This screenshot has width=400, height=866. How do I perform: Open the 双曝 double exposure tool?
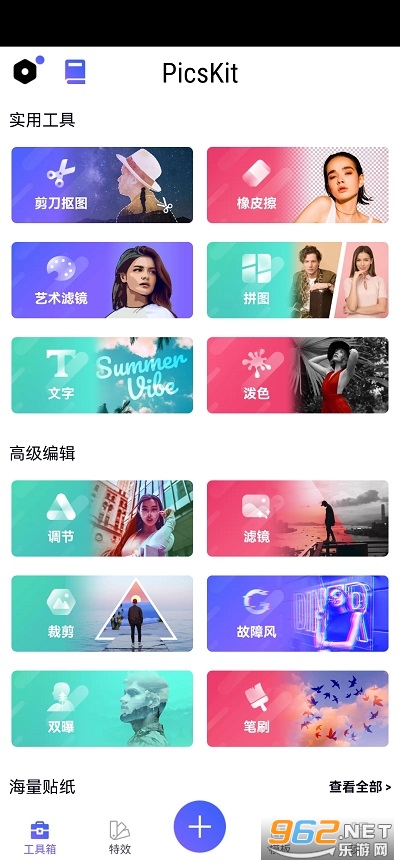(102, 709)
